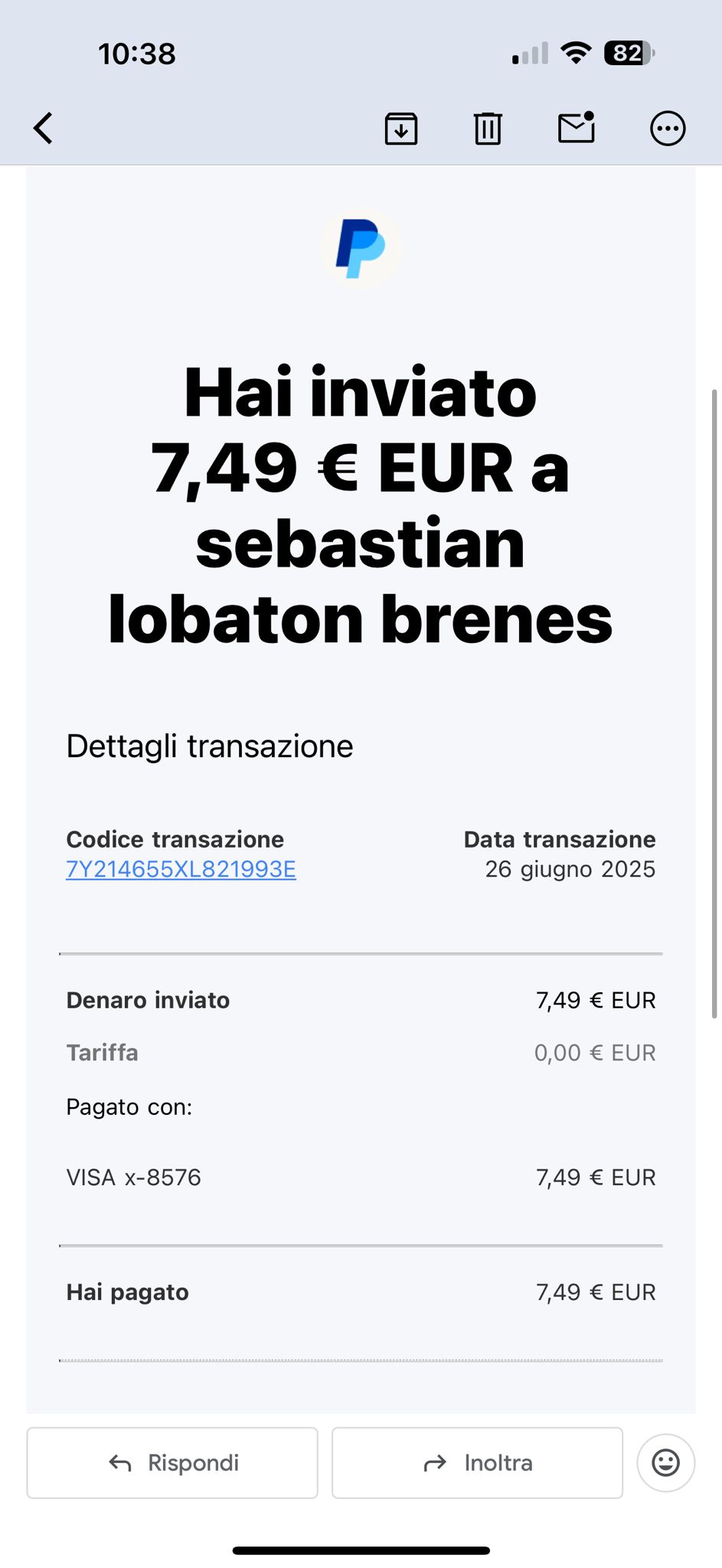This screenshot has height=1568, width=722.
Task: Archive this email
Action: pos(400,128)
